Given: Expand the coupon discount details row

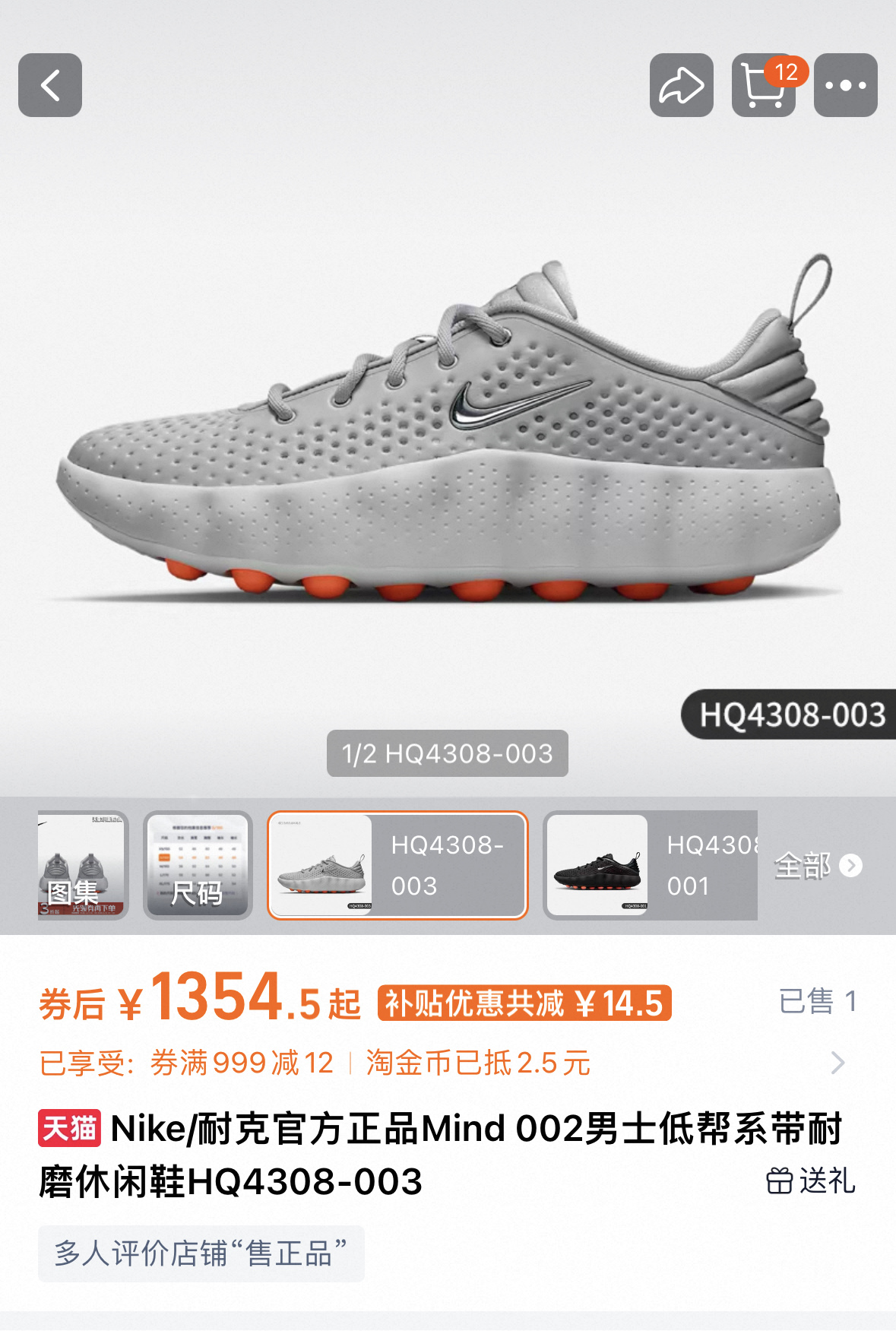Looking at the screenshot, I should [836, 1063].
